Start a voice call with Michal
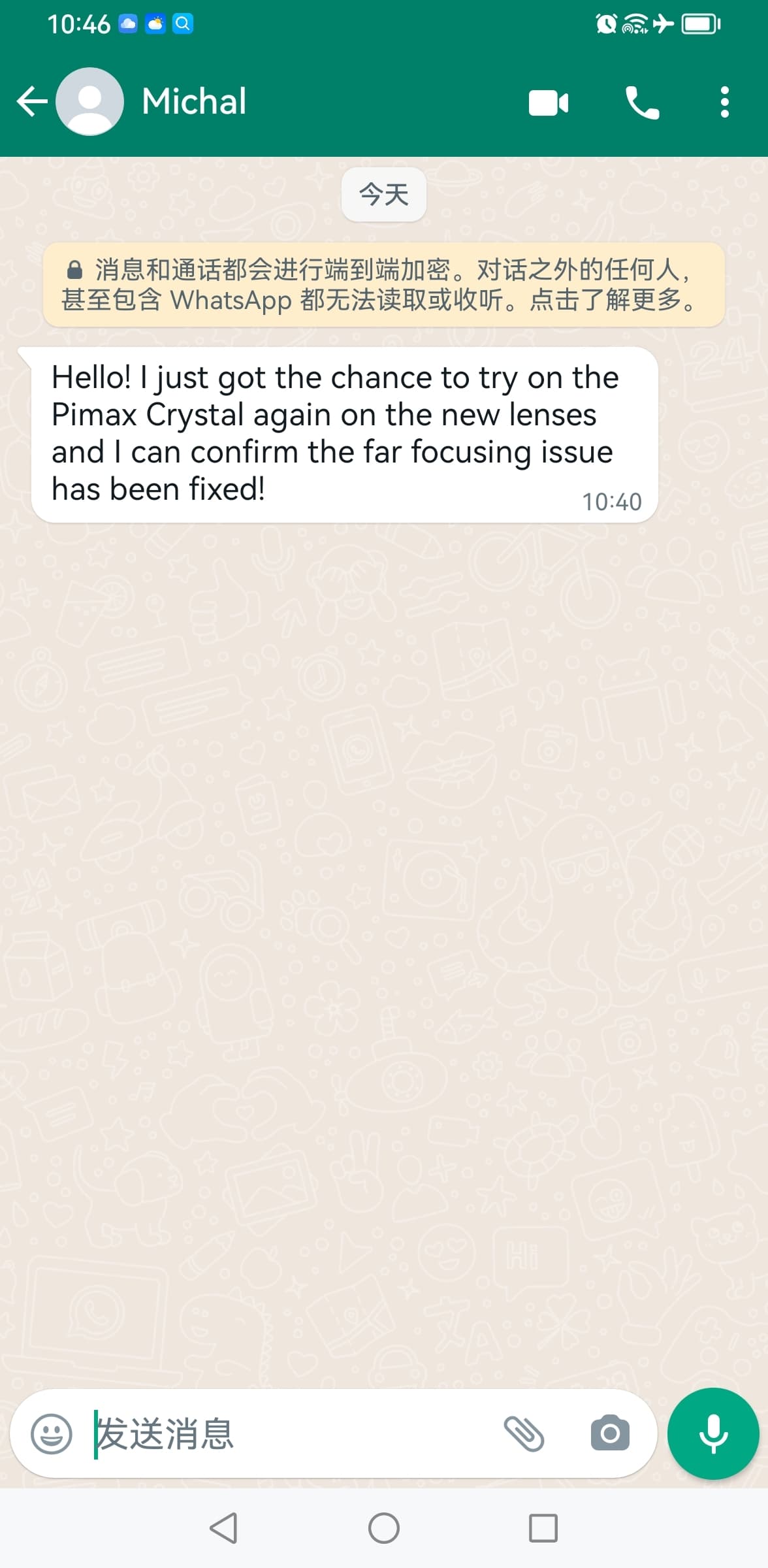 click(642, 103)
